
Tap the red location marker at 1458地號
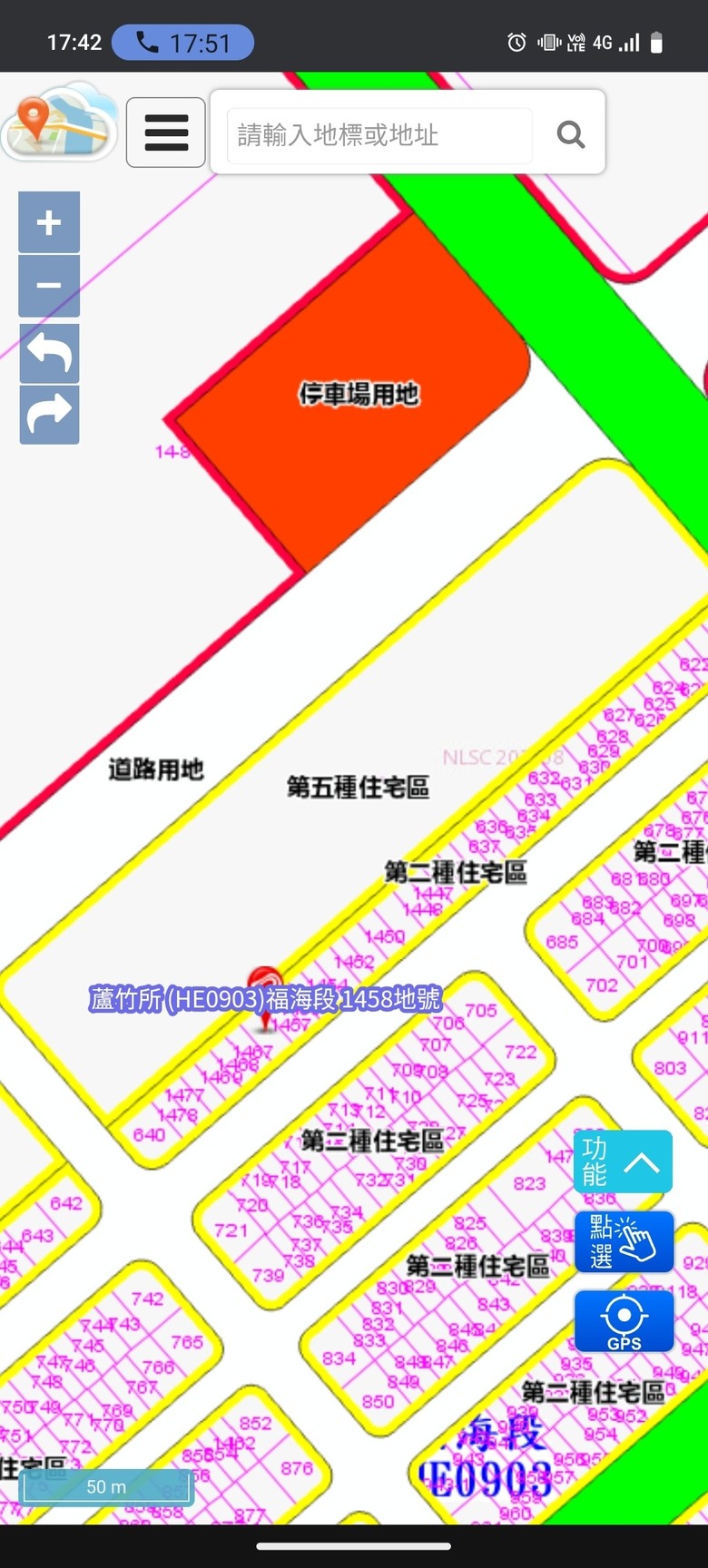tap(265, 983)
